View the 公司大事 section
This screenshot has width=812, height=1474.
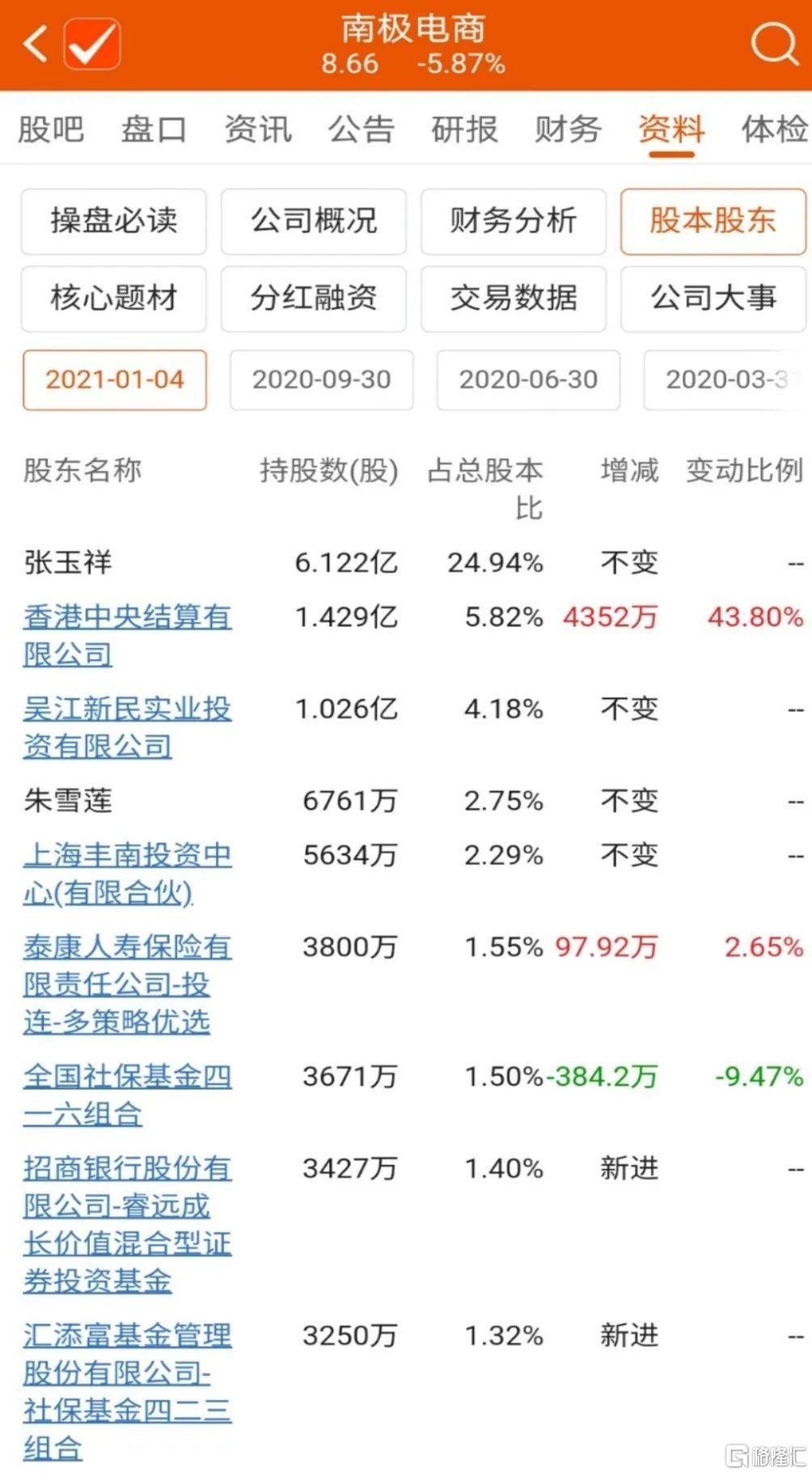[x=713, y=299]
